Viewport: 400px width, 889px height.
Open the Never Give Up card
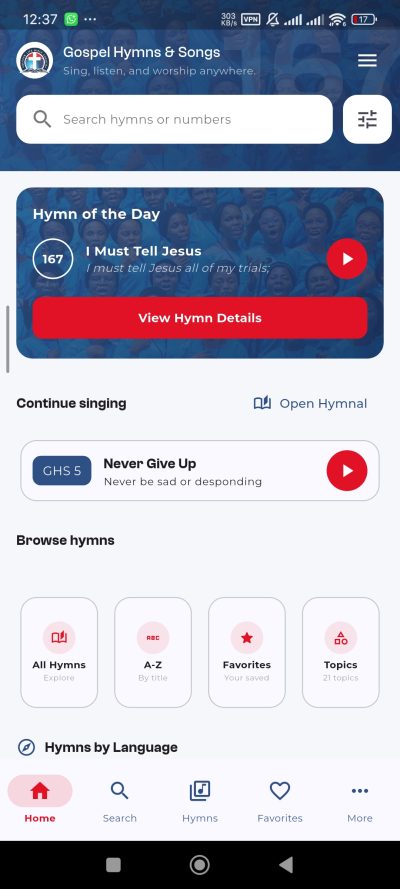click(x=200, y=471)
